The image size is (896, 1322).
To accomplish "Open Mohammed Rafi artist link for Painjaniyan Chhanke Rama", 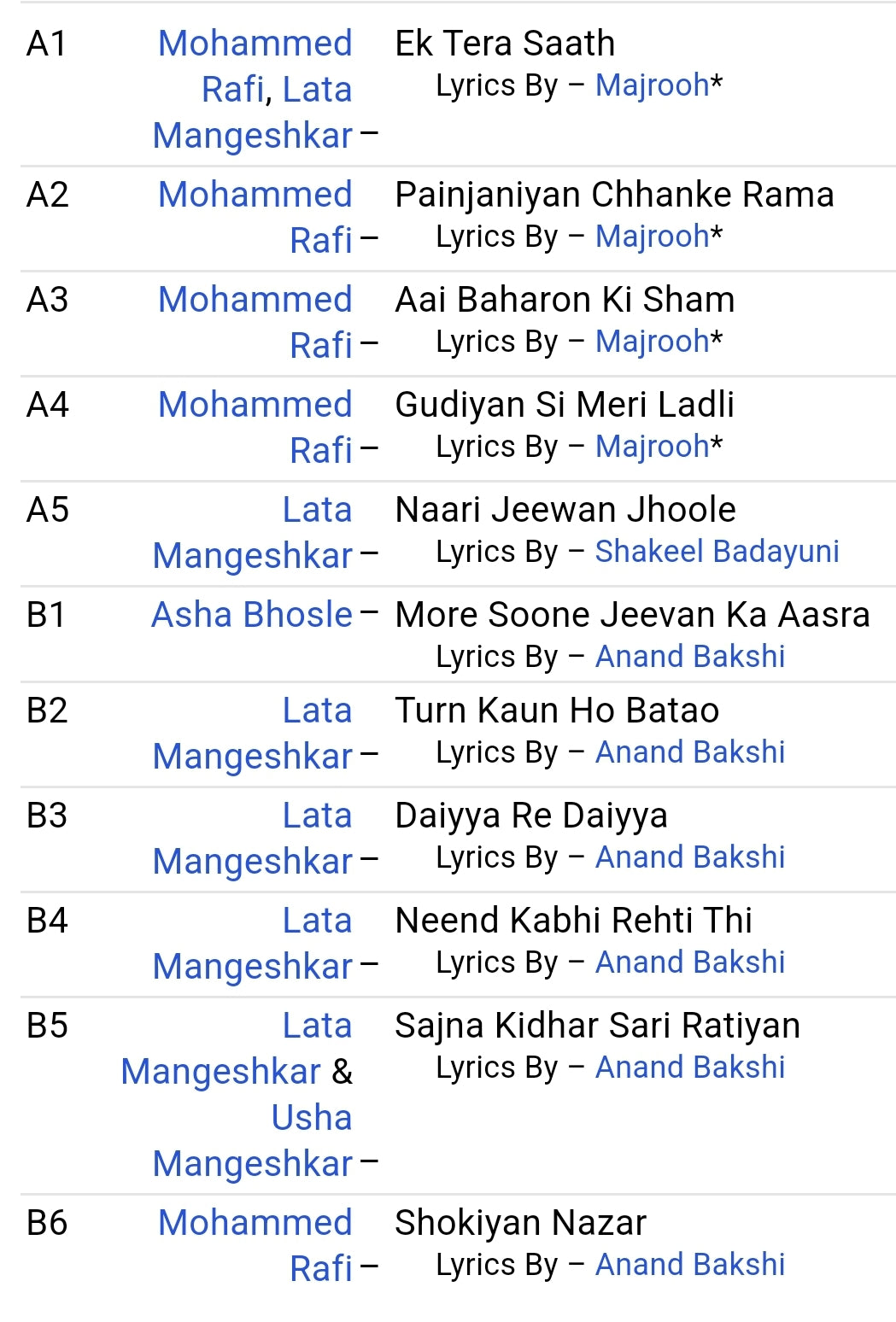I will point(255,195).
